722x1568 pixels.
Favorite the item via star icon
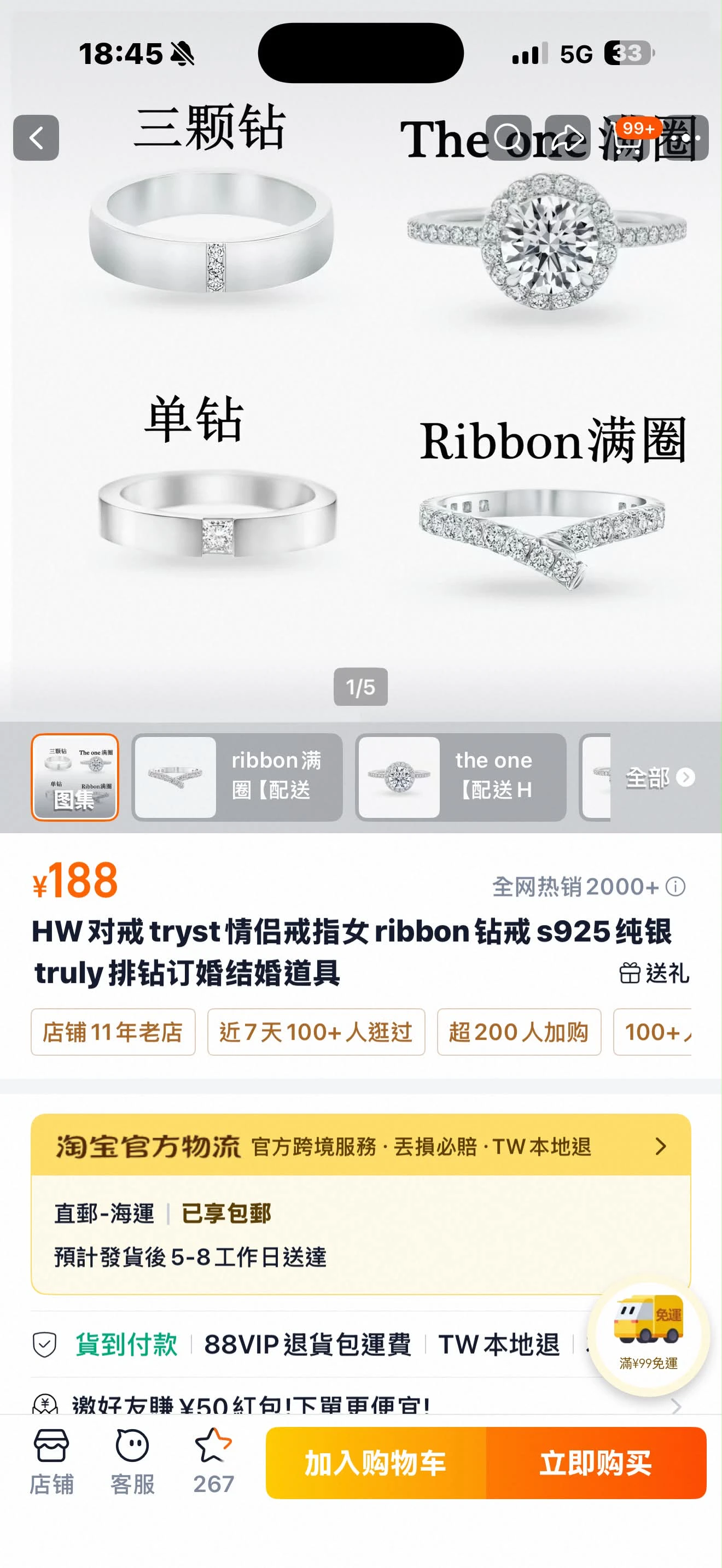pos(213,1462)
